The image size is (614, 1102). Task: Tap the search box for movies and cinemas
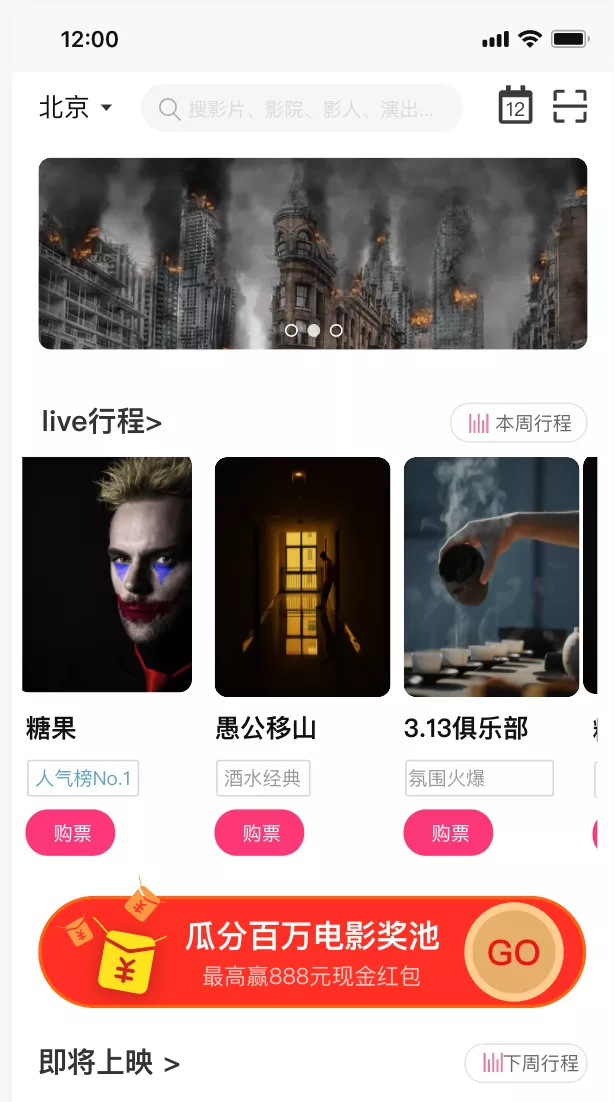(301, 108)
